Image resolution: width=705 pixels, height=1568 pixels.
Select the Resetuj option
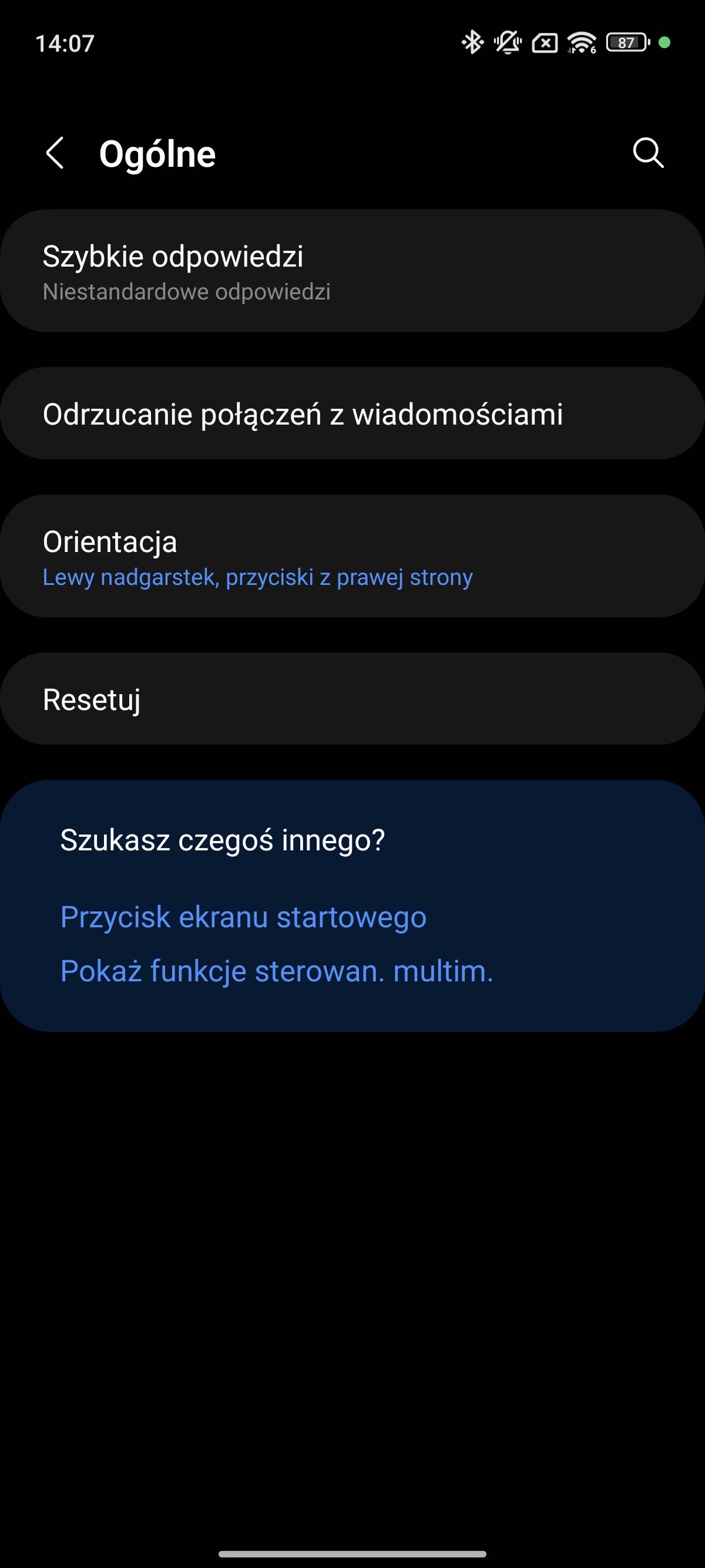pyautogui.click(x=352, y=699)
